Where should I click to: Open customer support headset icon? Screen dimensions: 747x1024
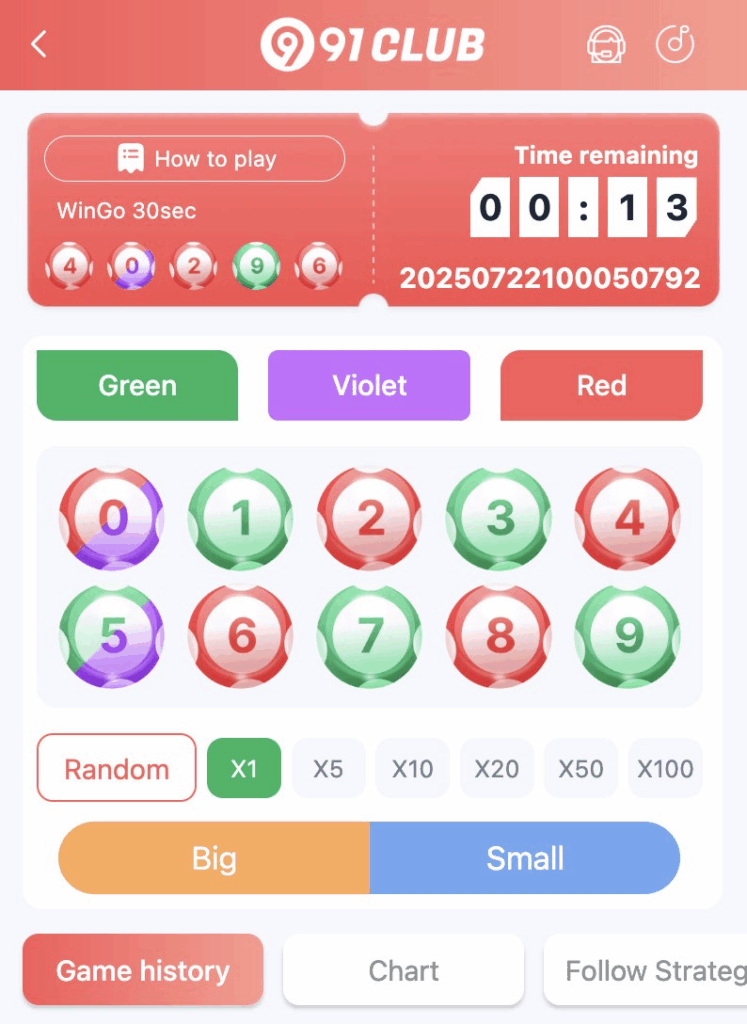604,45
